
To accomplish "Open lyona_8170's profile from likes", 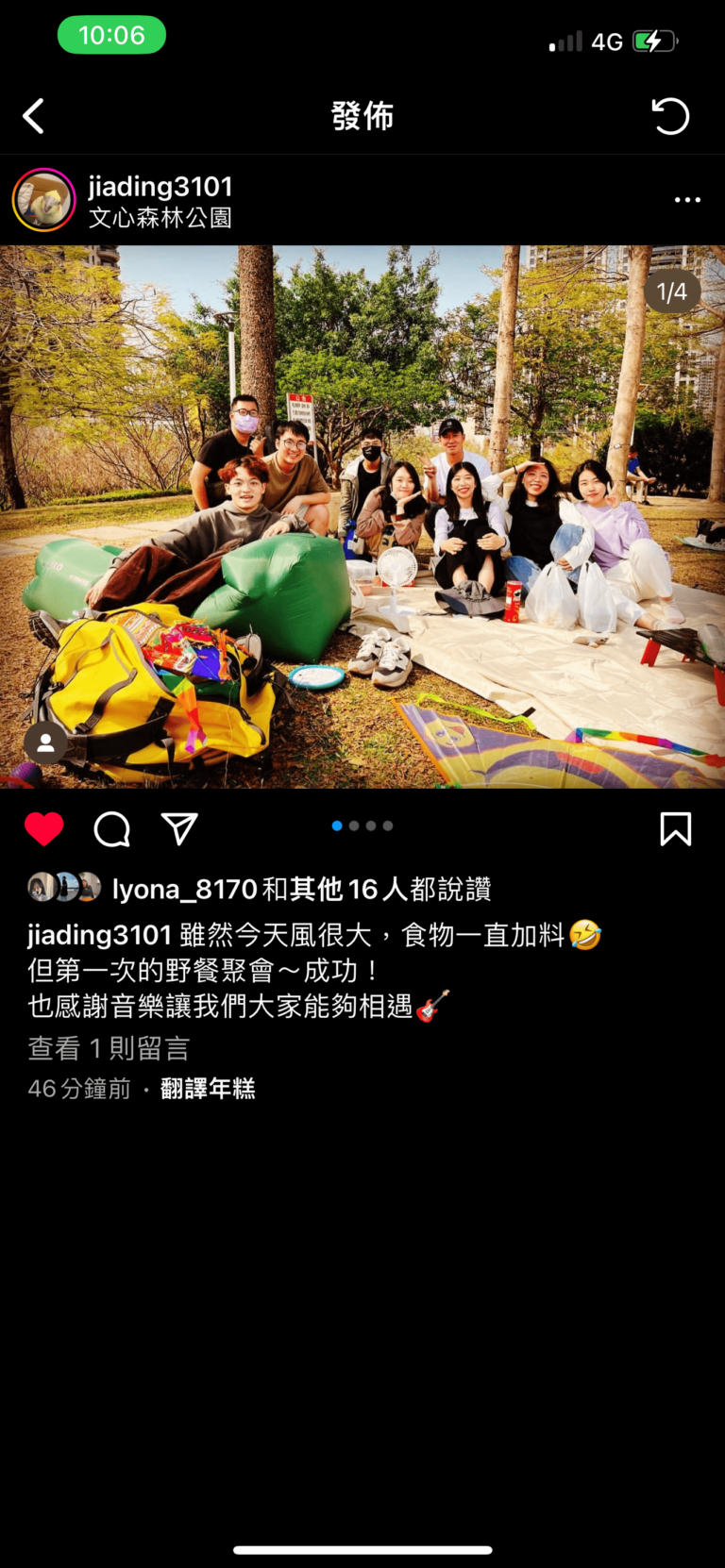I will point(184,889).
